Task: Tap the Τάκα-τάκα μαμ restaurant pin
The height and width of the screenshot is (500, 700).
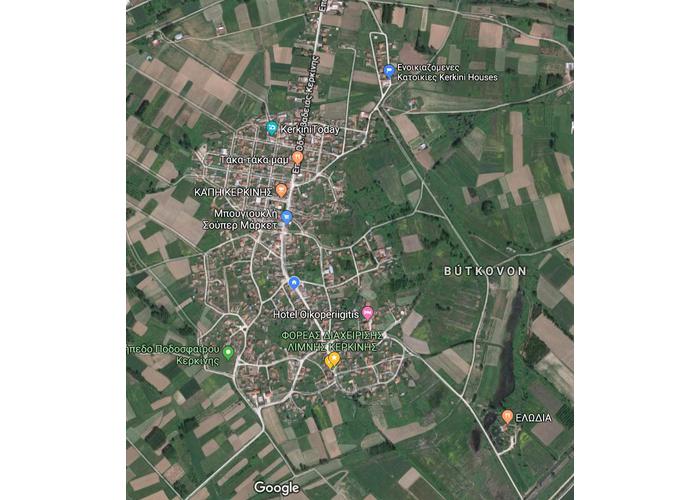Action: pos(297,158)
